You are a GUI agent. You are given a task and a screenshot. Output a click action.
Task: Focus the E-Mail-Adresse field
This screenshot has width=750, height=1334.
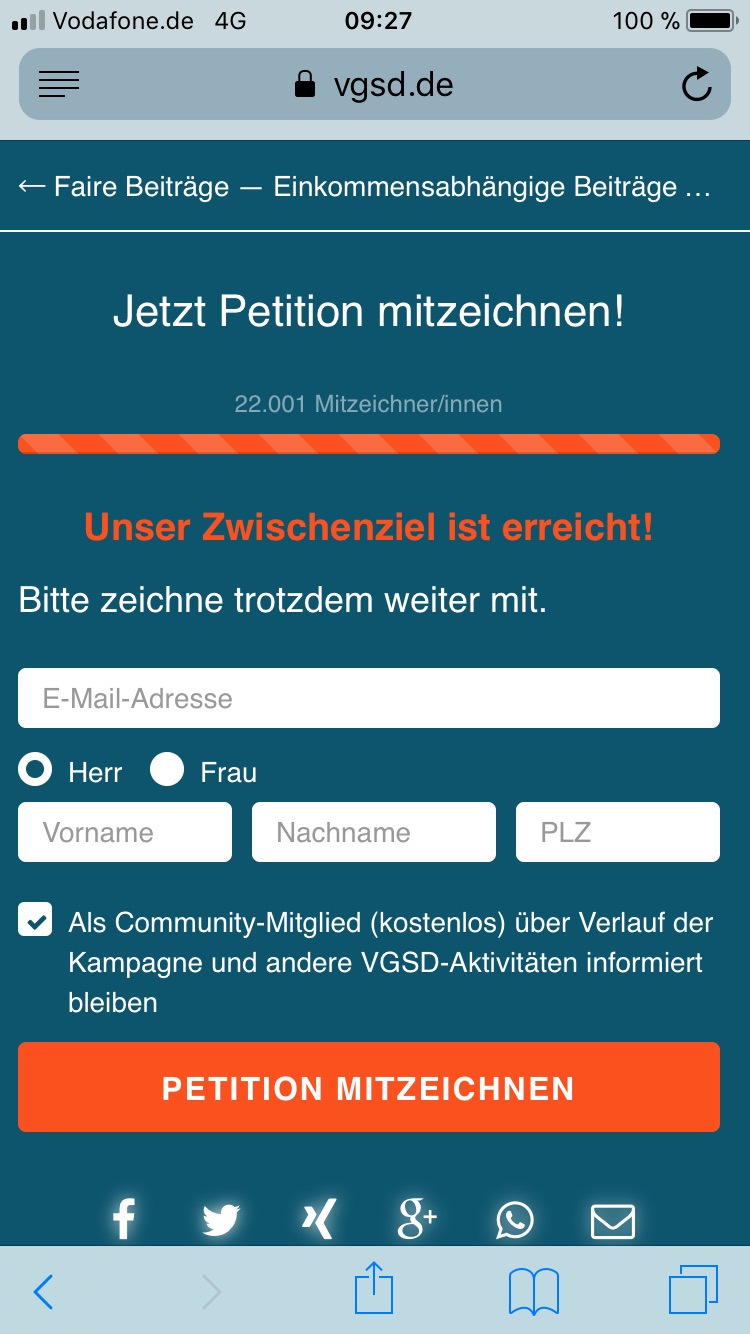369,698
